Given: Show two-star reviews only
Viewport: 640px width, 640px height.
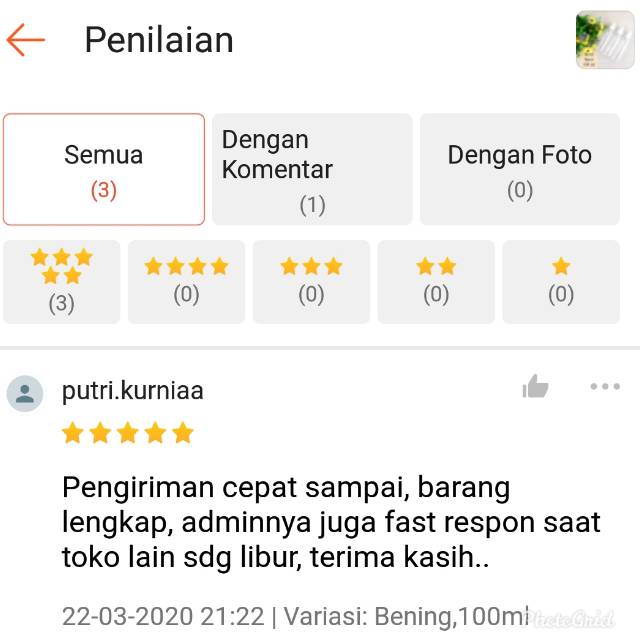Looking at the screenshot, I should (x=436, y=282).
